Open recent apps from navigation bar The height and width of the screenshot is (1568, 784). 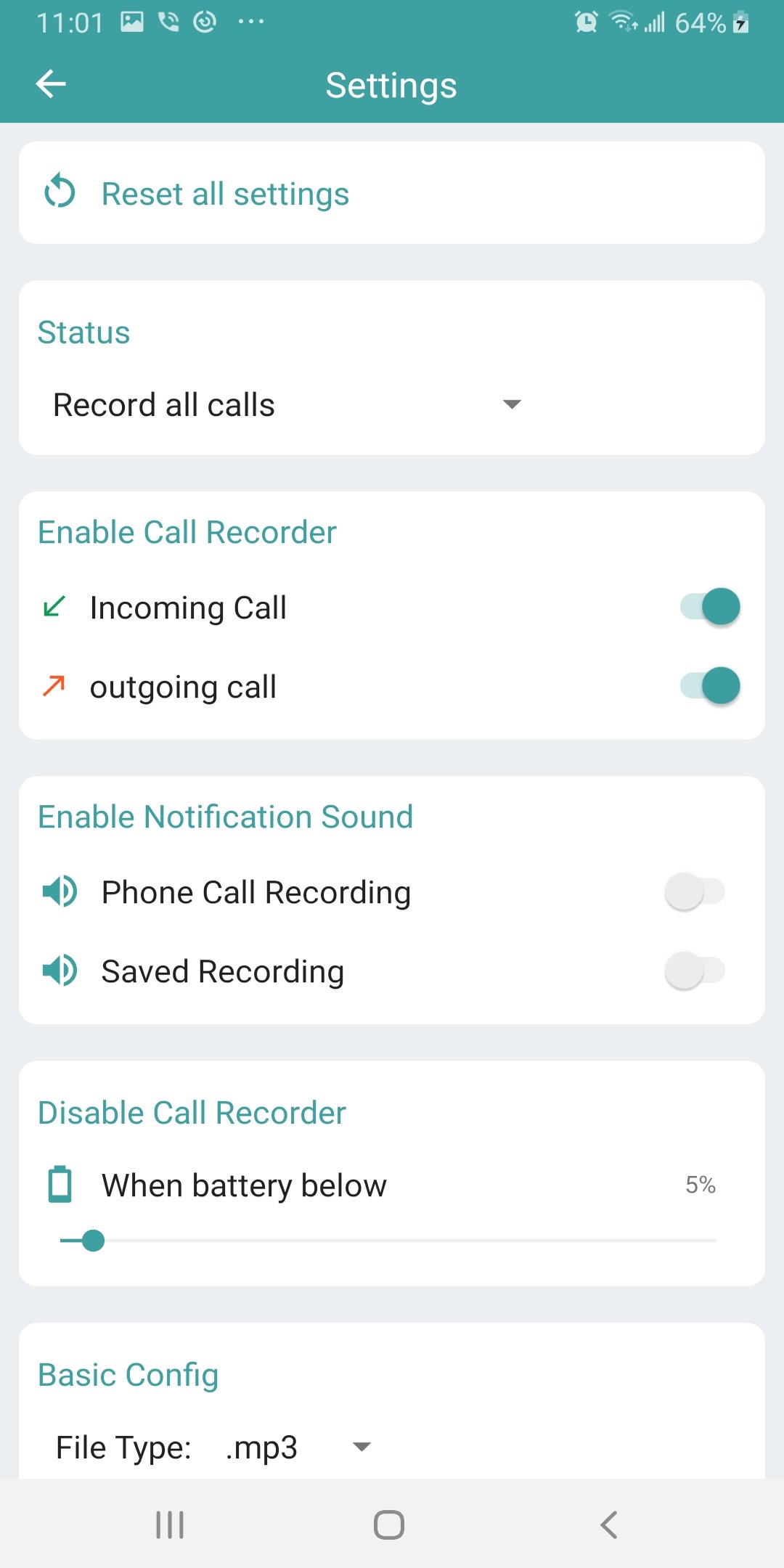click(170, 1524)
